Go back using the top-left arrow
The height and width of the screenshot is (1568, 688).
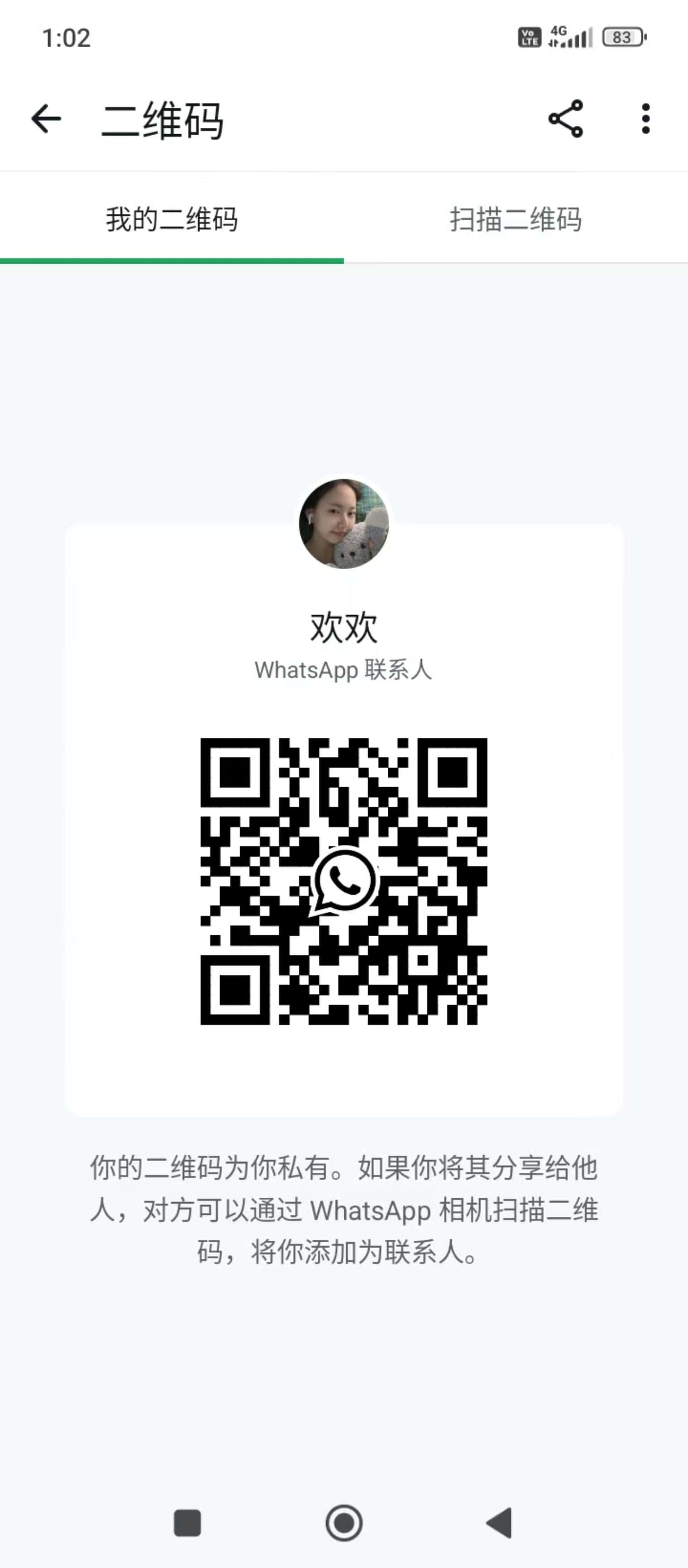46,119
